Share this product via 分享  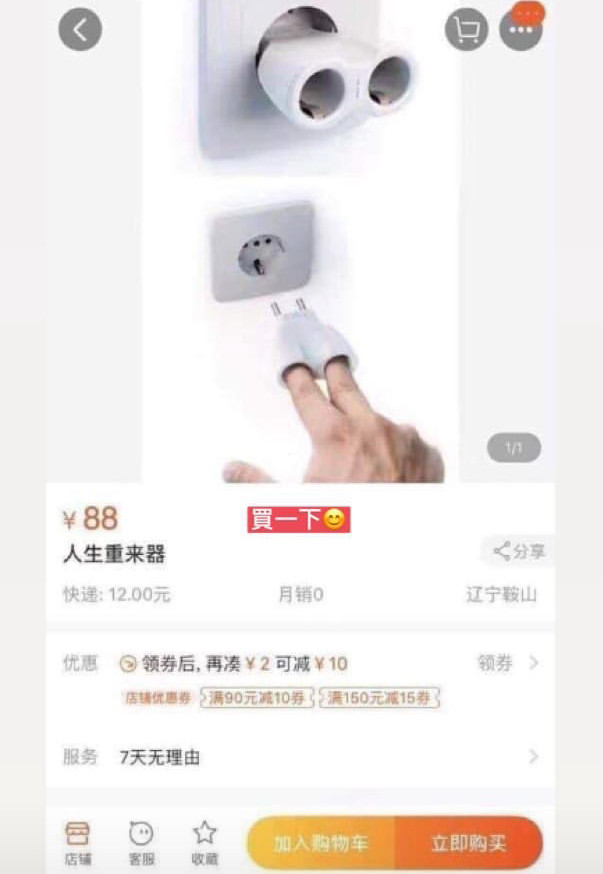(x=518, y=551)
